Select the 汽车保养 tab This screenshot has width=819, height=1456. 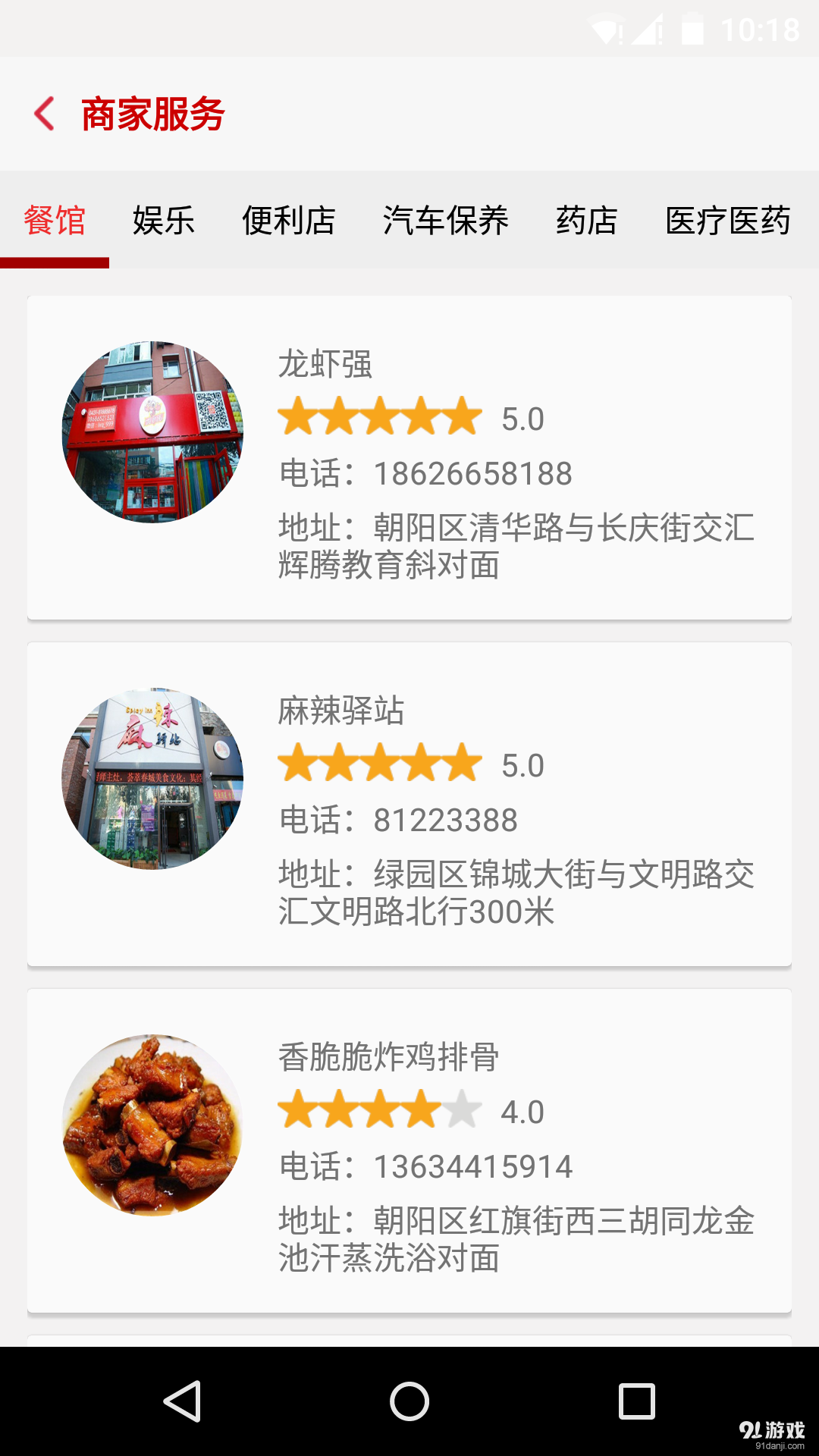pos(447,221)
